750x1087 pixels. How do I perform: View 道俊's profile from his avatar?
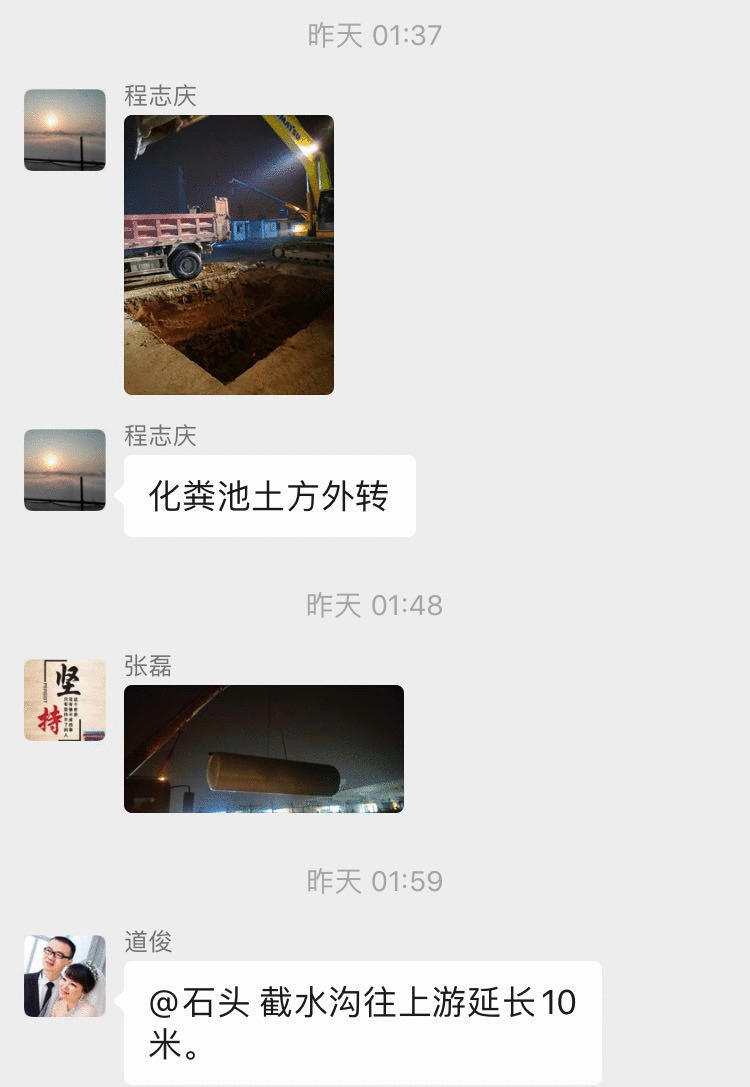64,976
